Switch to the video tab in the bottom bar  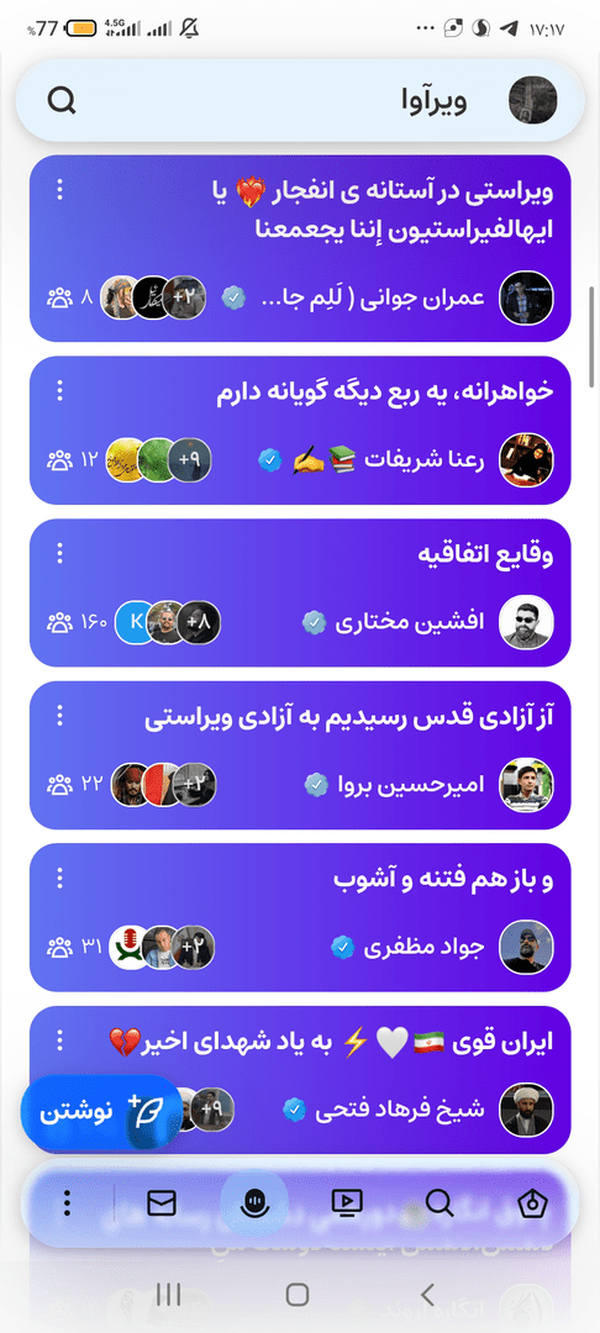(x=346, y=1202)
